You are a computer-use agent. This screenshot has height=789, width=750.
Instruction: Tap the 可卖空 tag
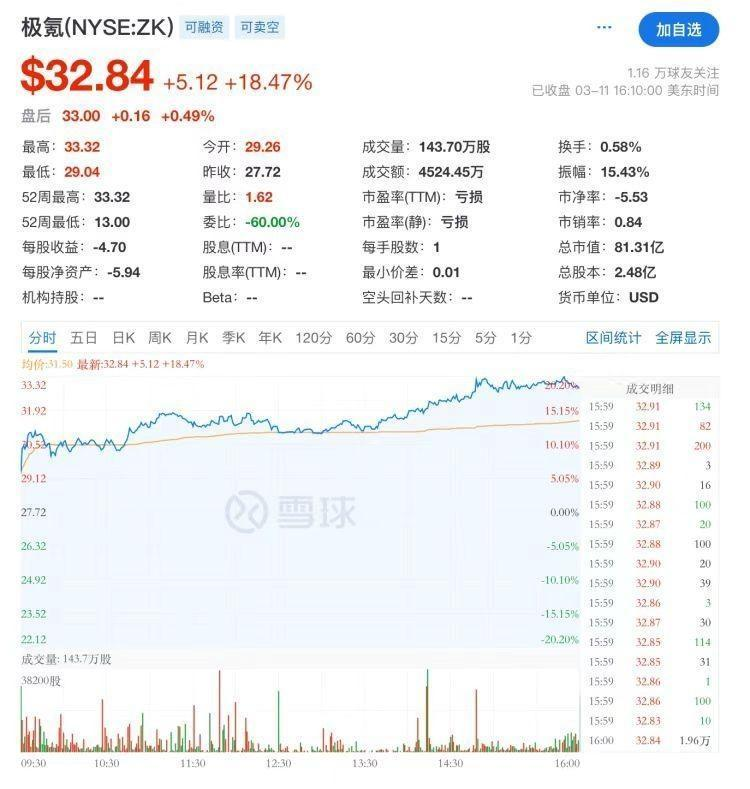pos(259,28)
